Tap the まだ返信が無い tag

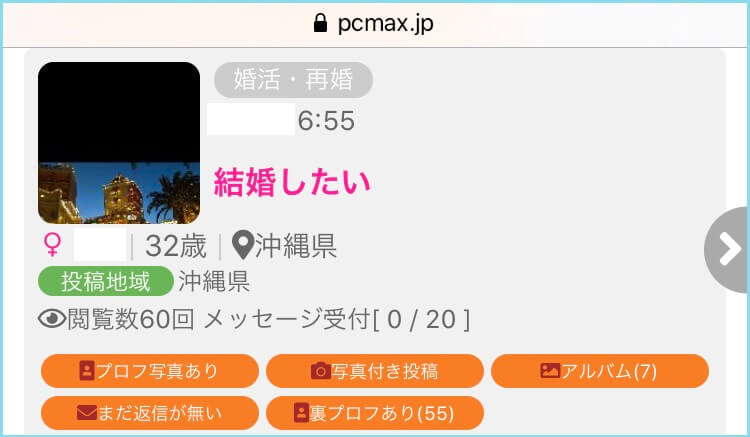click(150, 412)
